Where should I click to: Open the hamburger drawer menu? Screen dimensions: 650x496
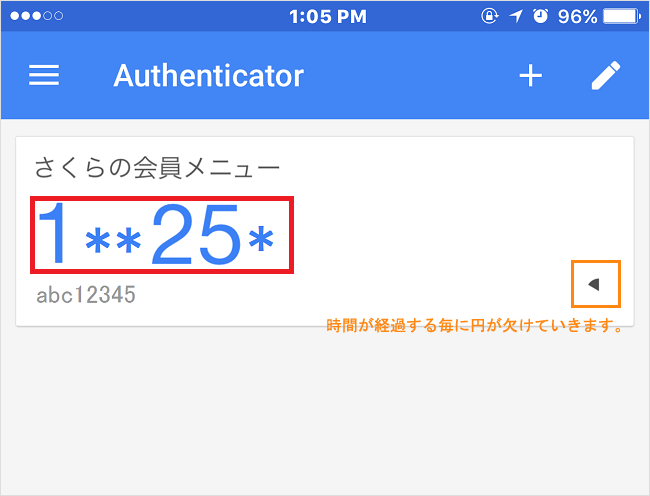pyautogui.click(x=44, y=76)
